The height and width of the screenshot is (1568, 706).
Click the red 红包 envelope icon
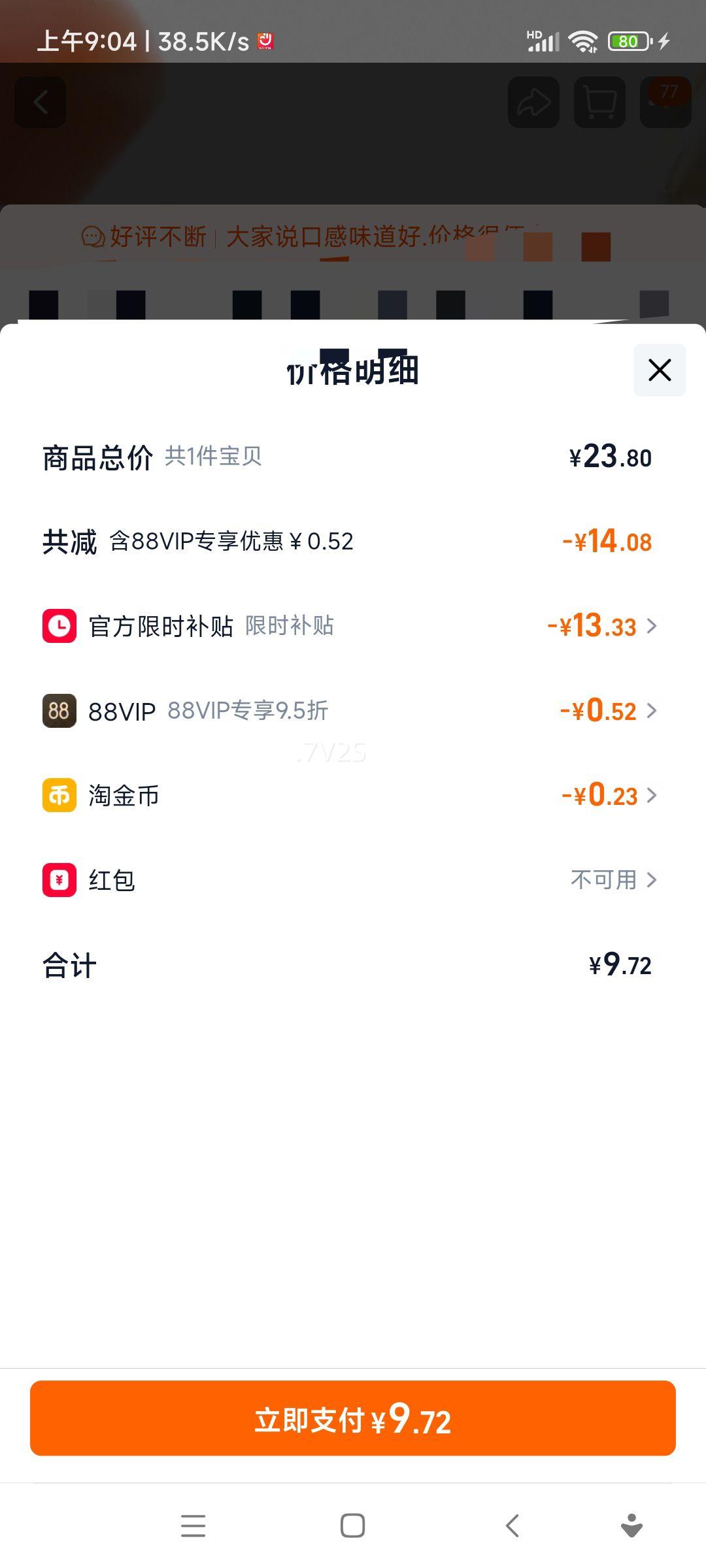(59, 880)
